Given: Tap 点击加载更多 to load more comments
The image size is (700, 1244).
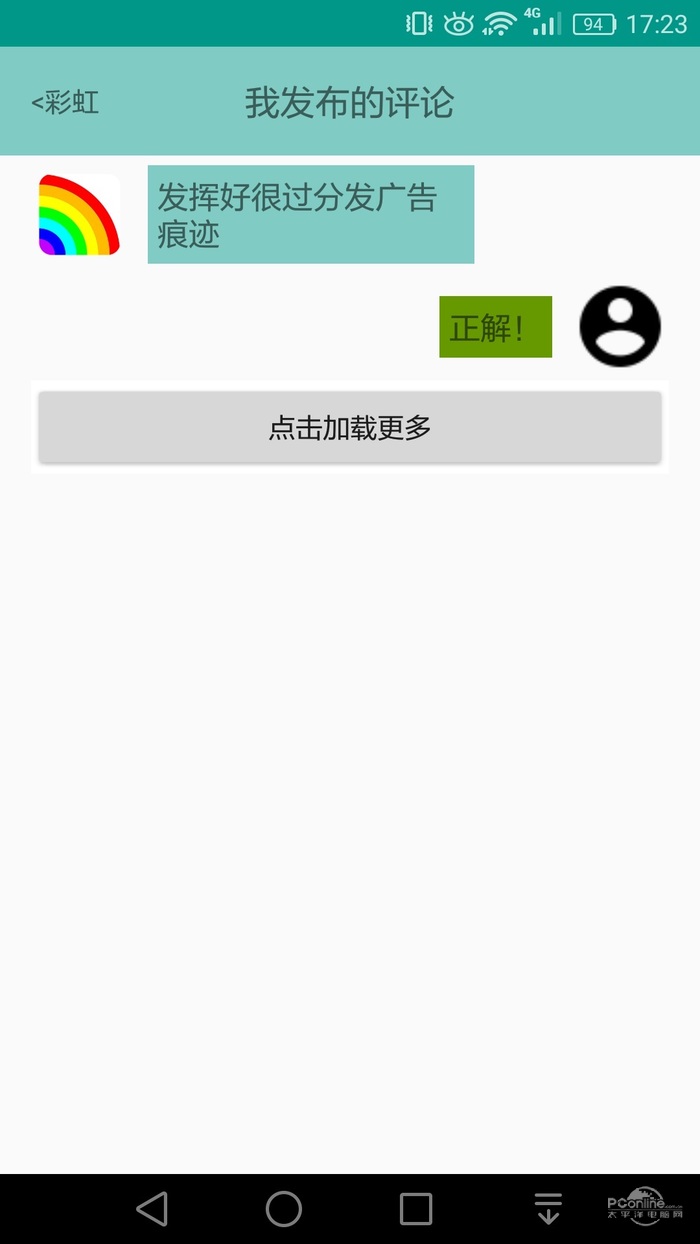Looking at the screenshot, I should 349,428.
